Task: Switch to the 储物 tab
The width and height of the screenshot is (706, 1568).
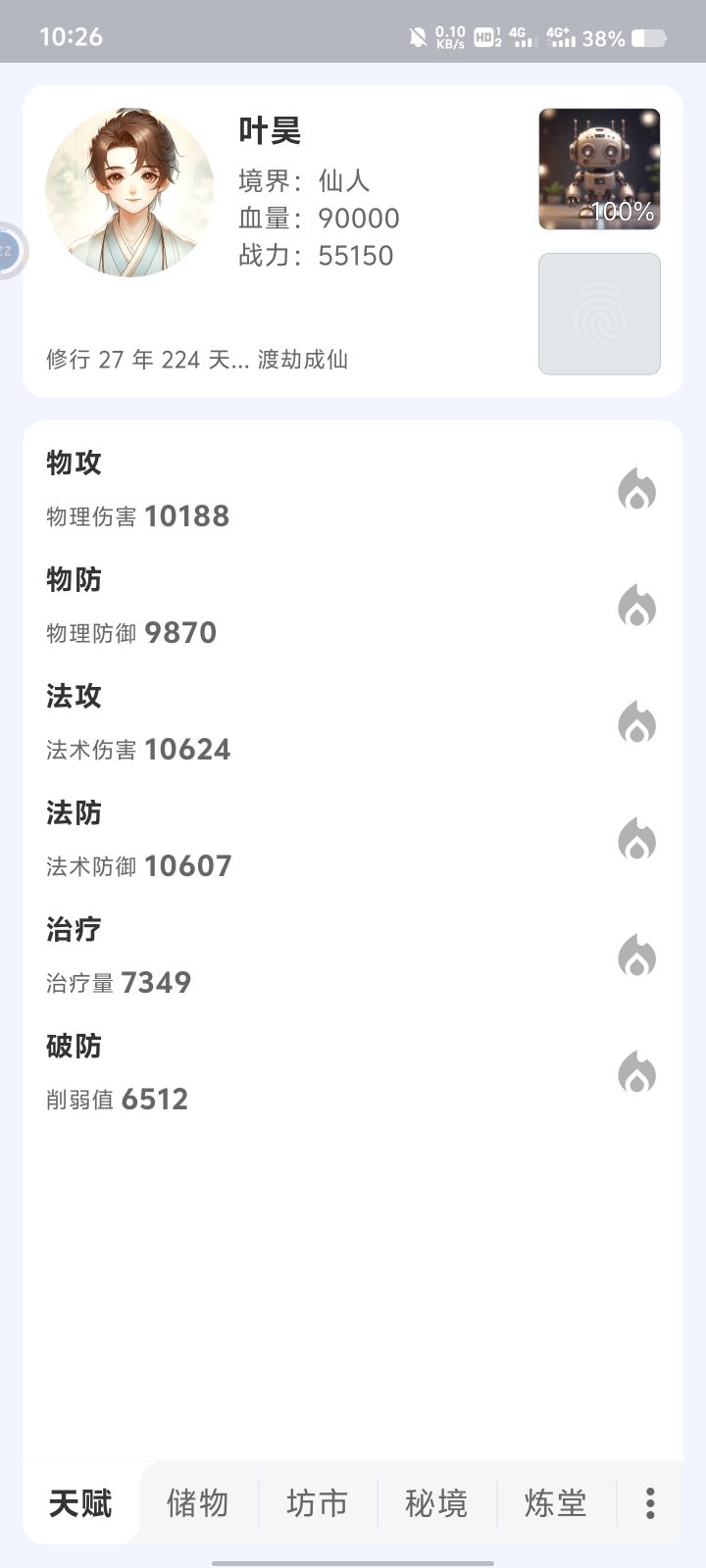Action: (x=198, y=1502)
